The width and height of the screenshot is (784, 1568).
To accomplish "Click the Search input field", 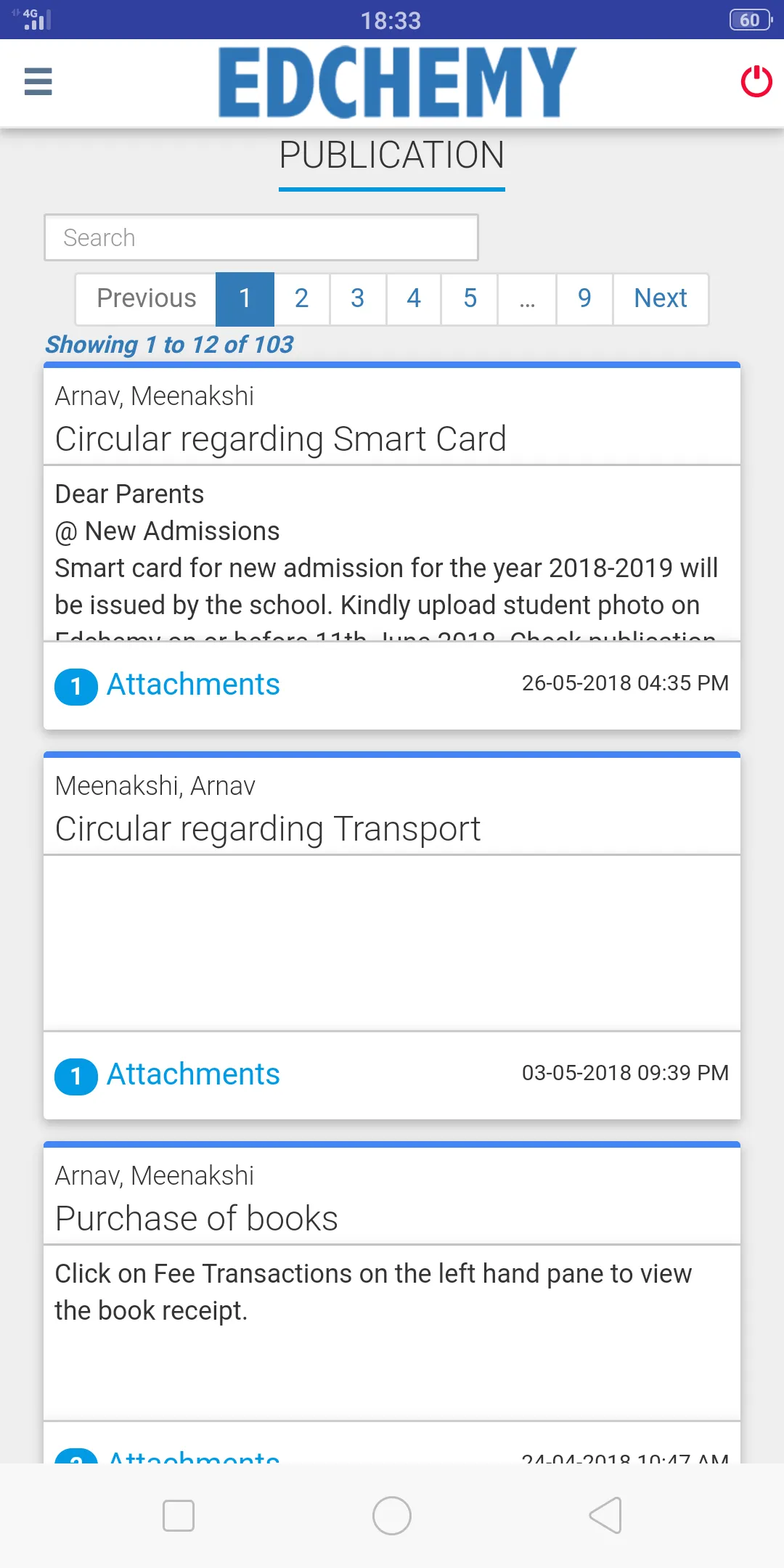I will (261, 237).
